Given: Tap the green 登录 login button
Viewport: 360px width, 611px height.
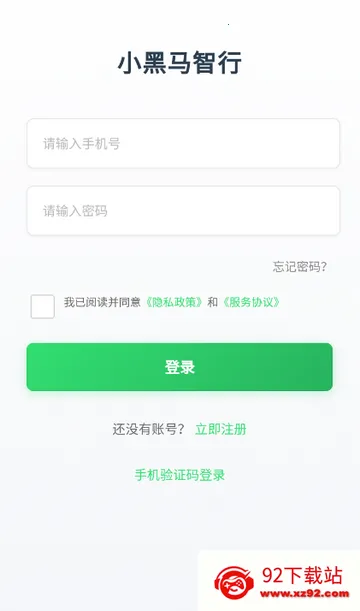Looking at the screenshot, I should (x=180, y=367).
